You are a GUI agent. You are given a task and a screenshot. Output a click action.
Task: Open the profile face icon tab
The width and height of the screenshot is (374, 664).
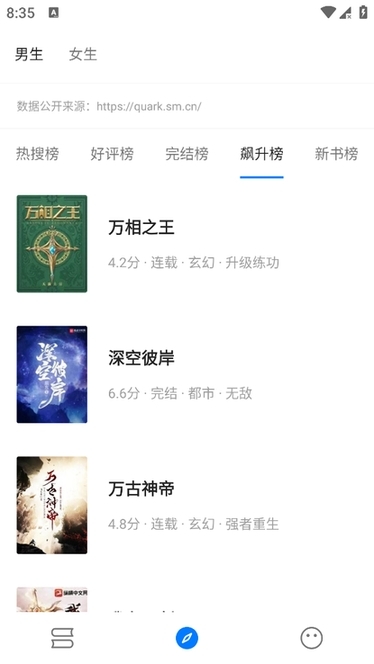click(311, 638)
